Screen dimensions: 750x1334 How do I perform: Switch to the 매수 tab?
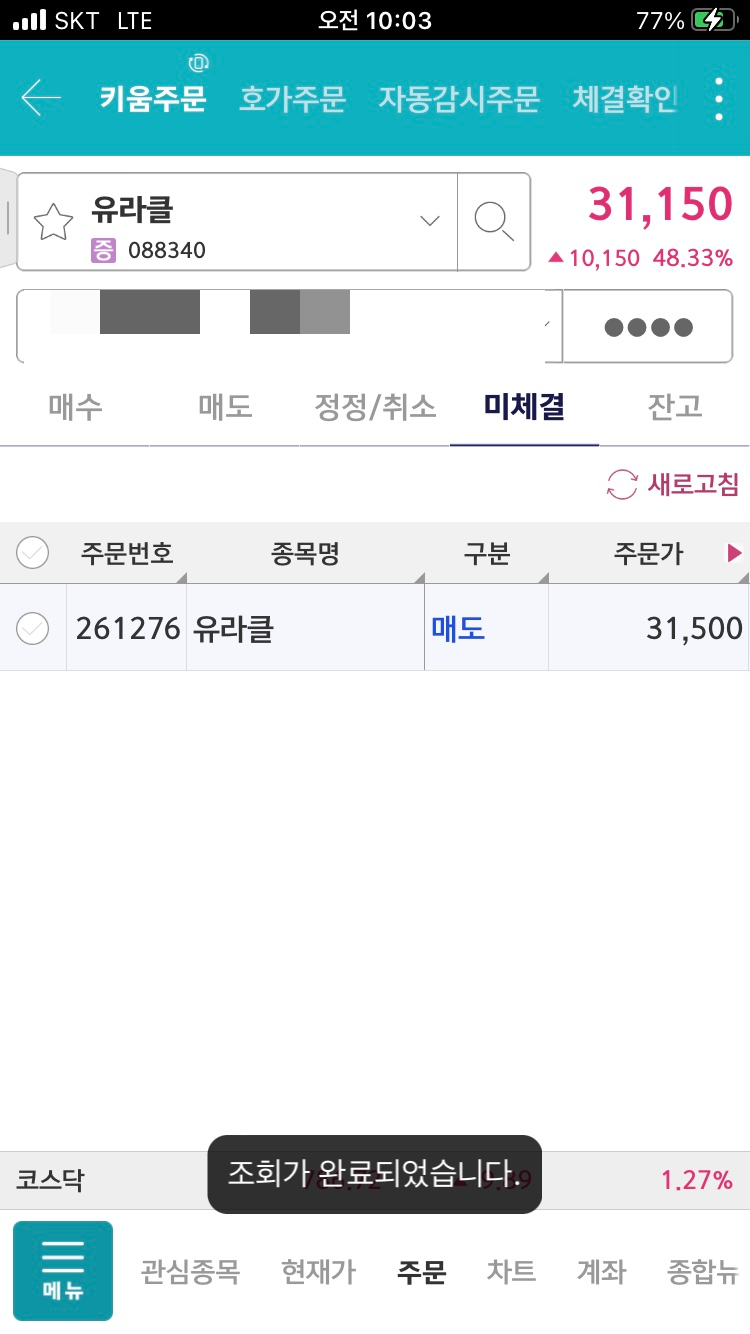click(x=74, y=406)
